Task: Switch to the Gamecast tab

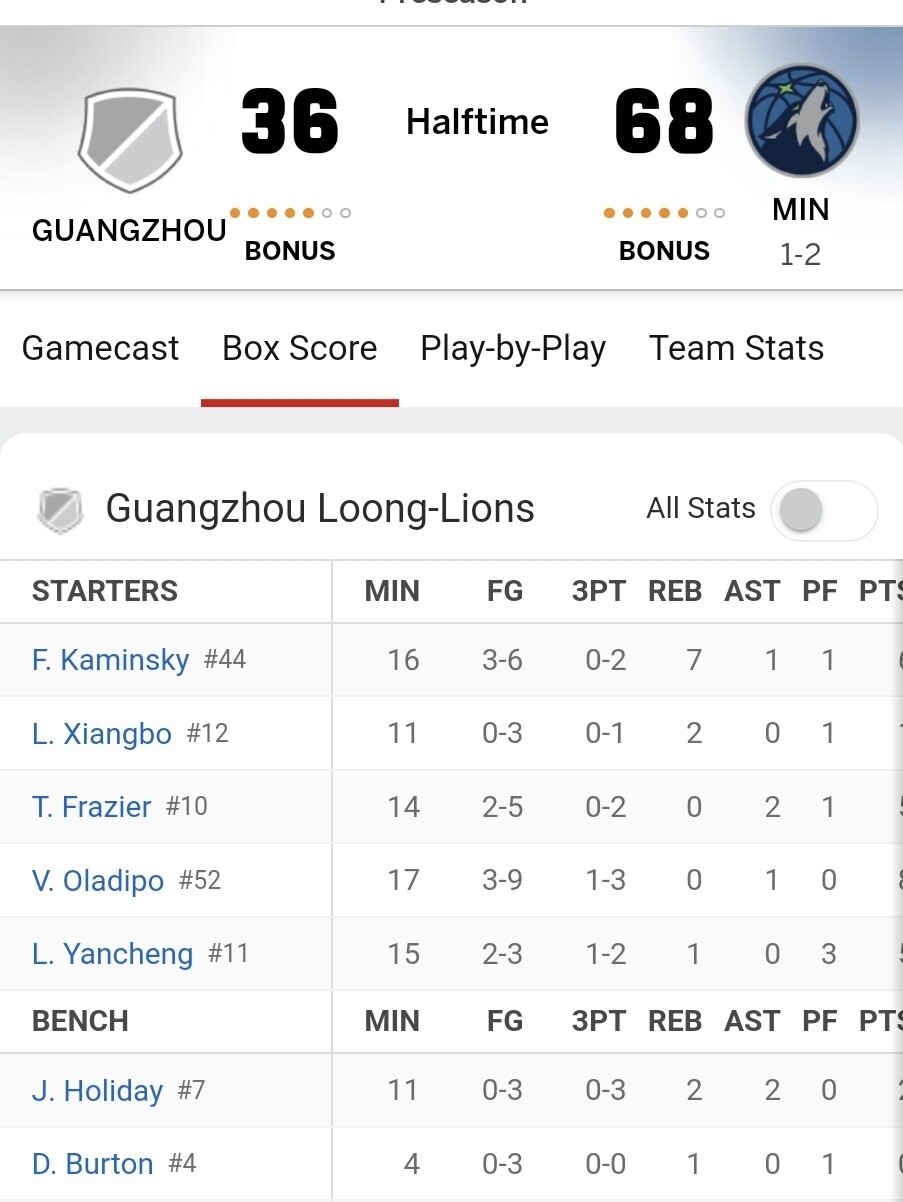Action: point(100,348)
